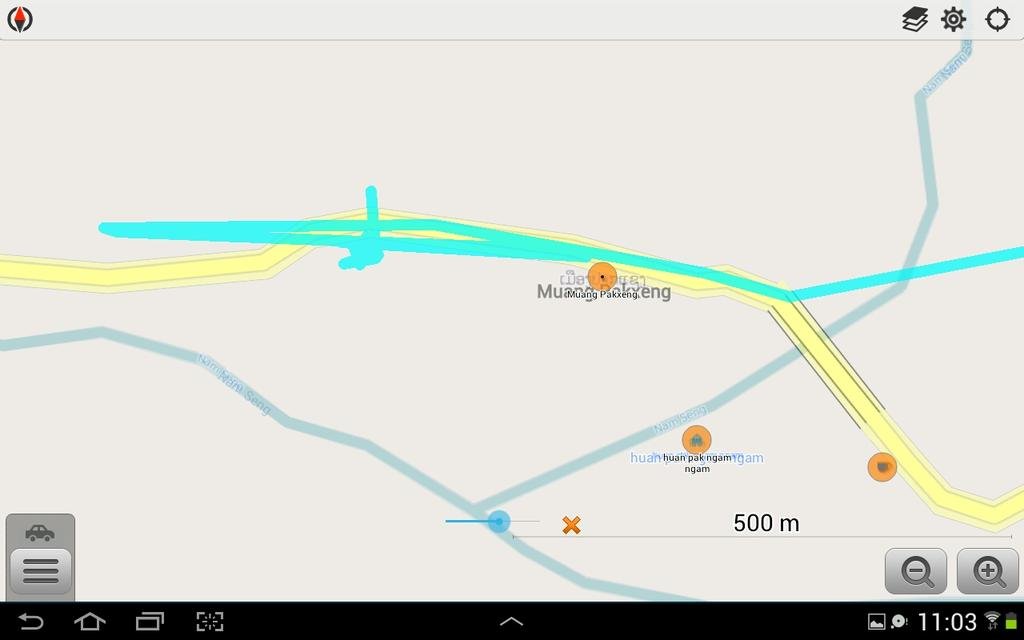Go back with the system back button
The height and width of the screenshot is (640, 1024).
click(x=31, y=622)
